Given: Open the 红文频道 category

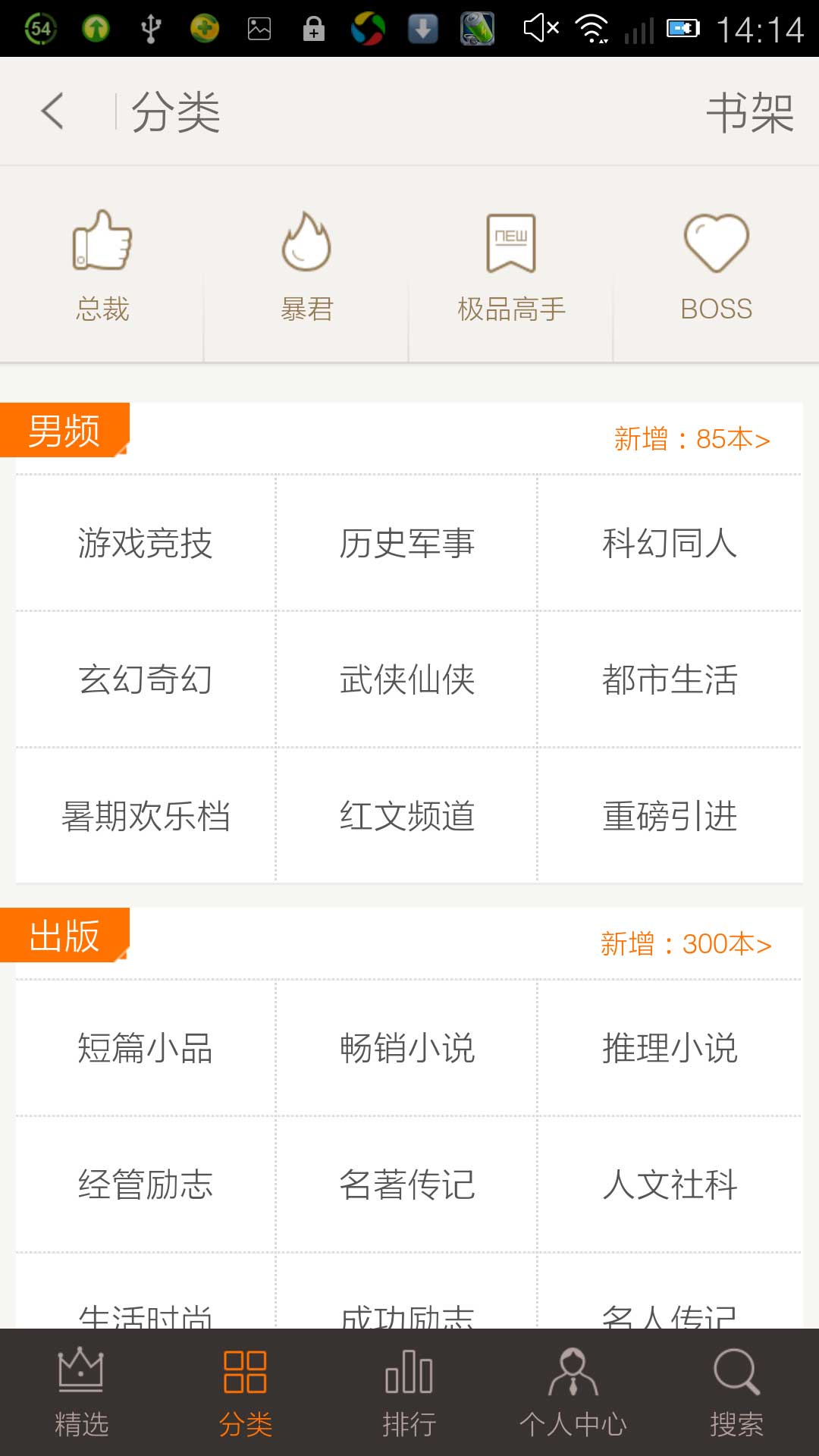Looking at the screenshot, I should pos(407,816).
